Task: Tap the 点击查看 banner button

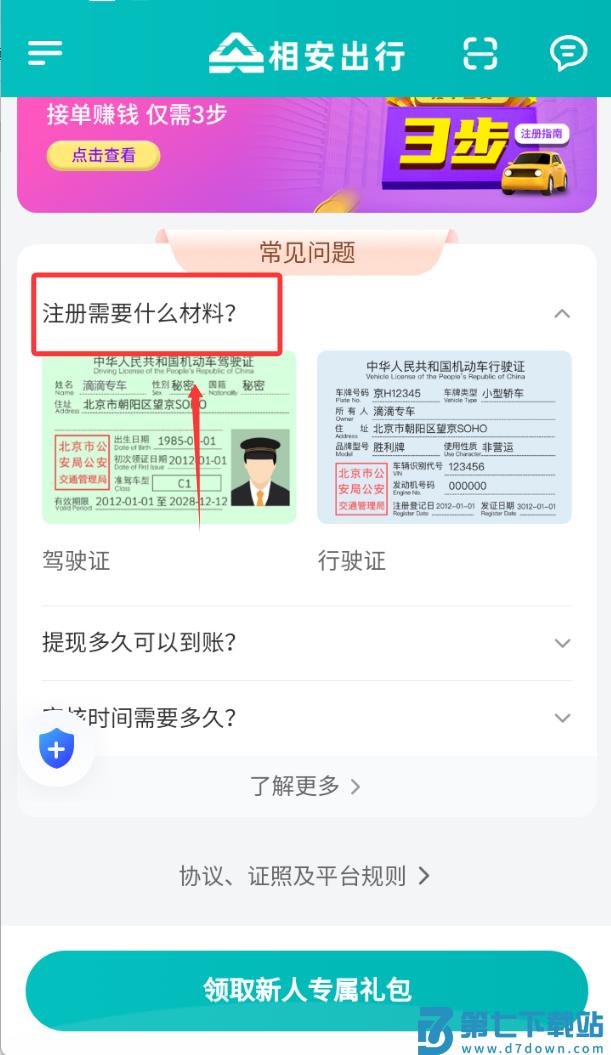Action: pyautogui.click(x=103, y=155)
